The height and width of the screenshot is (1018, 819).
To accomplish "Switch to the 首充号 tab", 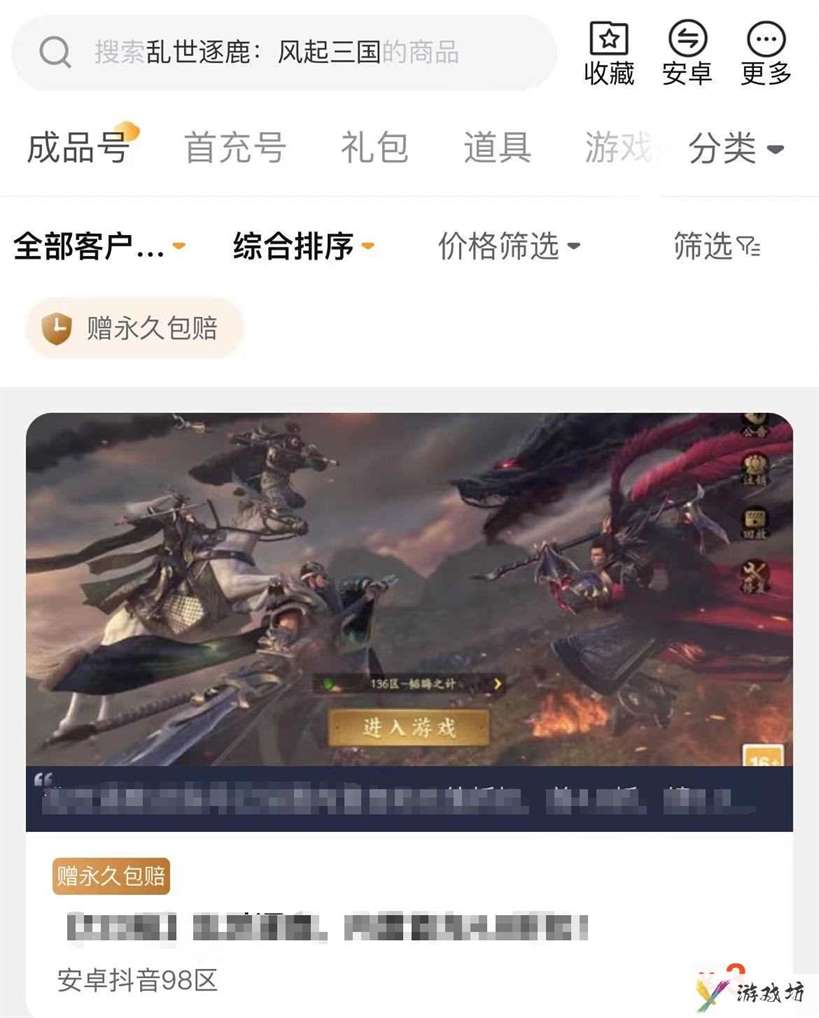I will 235,148.
